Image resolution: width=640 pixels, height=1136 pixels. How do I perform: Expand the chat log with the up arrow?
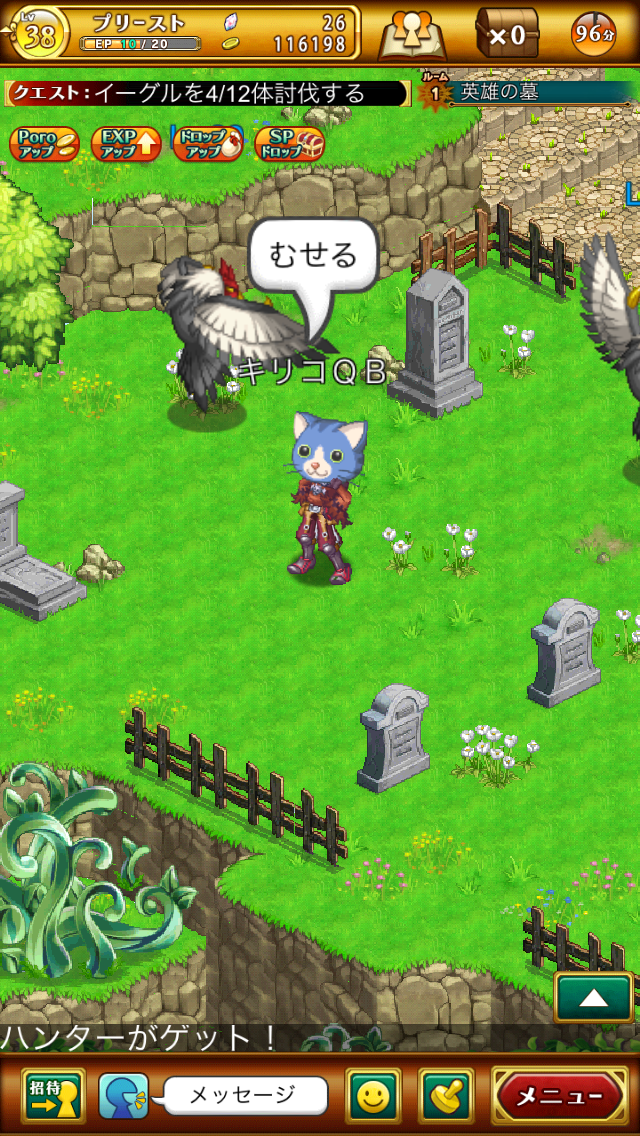594,997
